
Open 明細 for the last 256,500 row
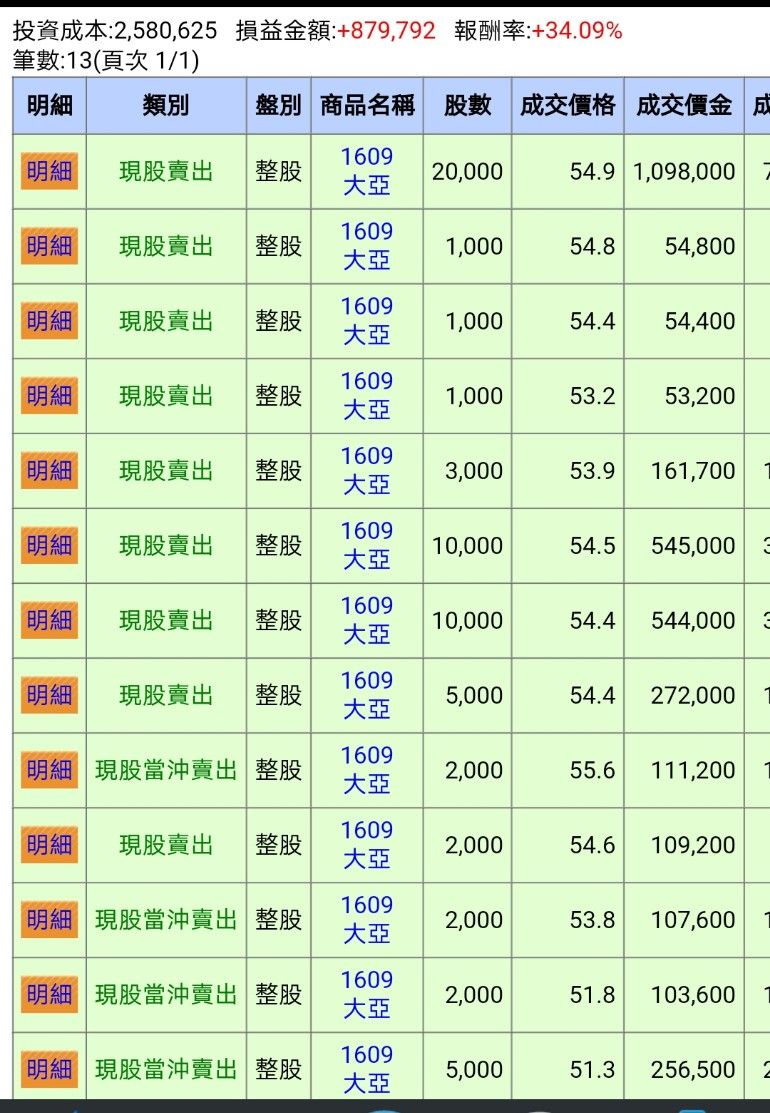(x=48, y=1069)
